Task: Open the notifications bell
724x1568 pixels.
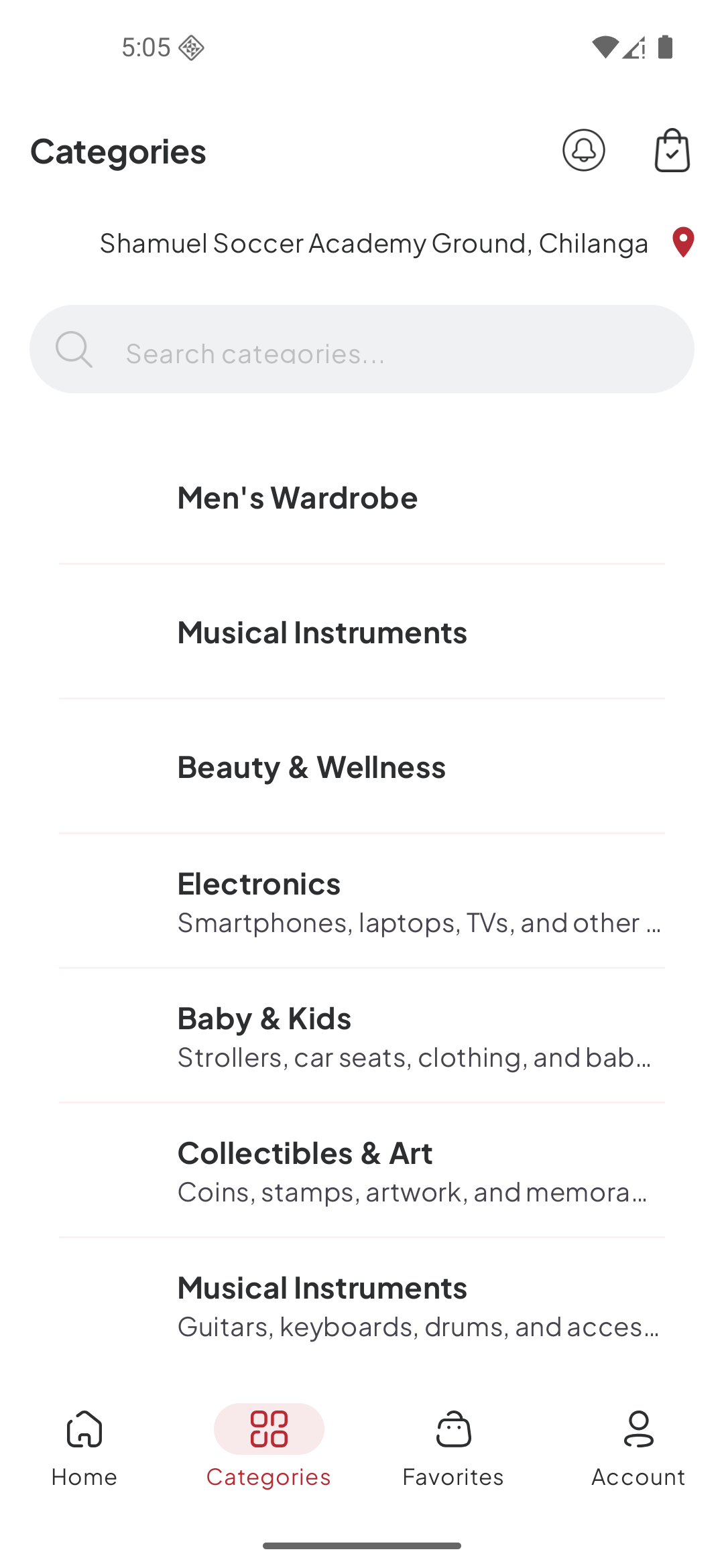Action: coord(583,150)
